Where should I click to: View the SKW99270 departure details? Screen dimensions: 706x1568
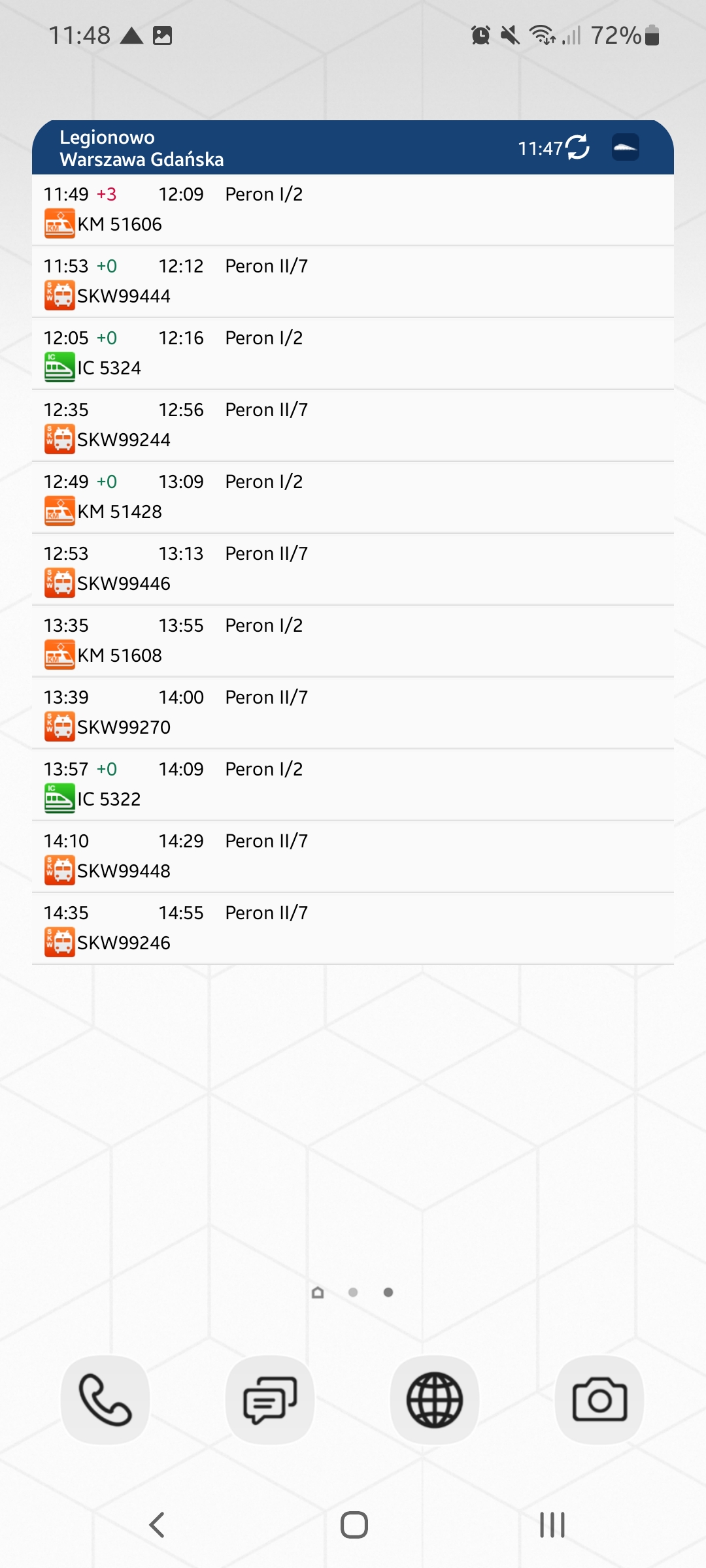(353, 713)
